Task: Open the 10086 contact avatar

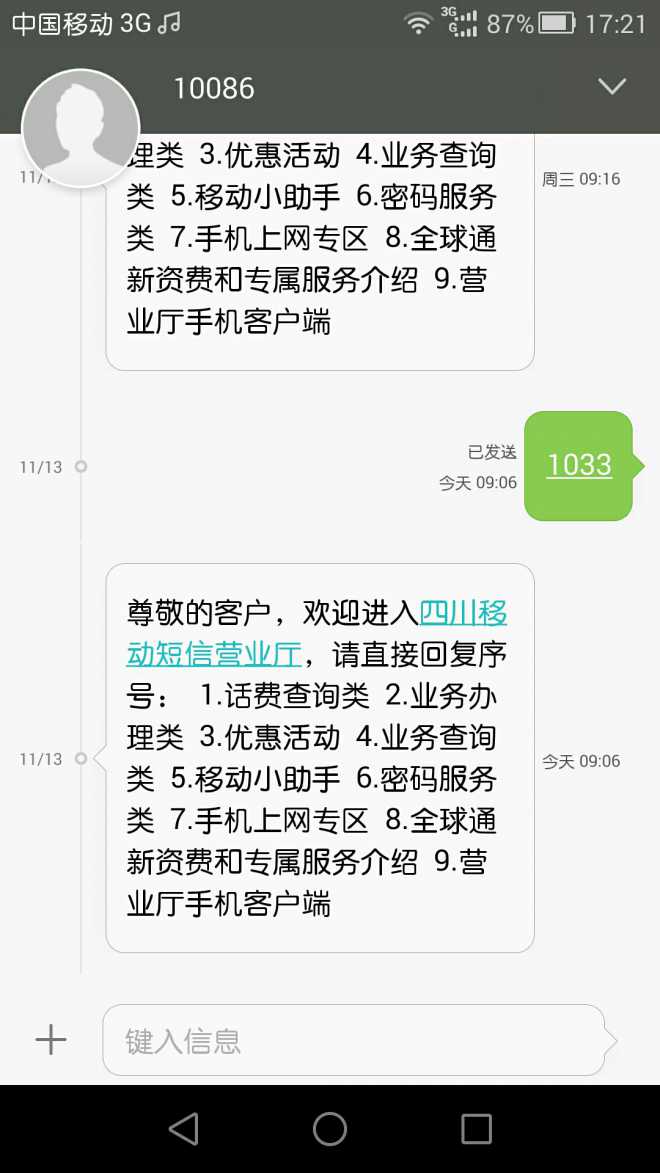Action: pyautogui.click(x=80, y=128)
